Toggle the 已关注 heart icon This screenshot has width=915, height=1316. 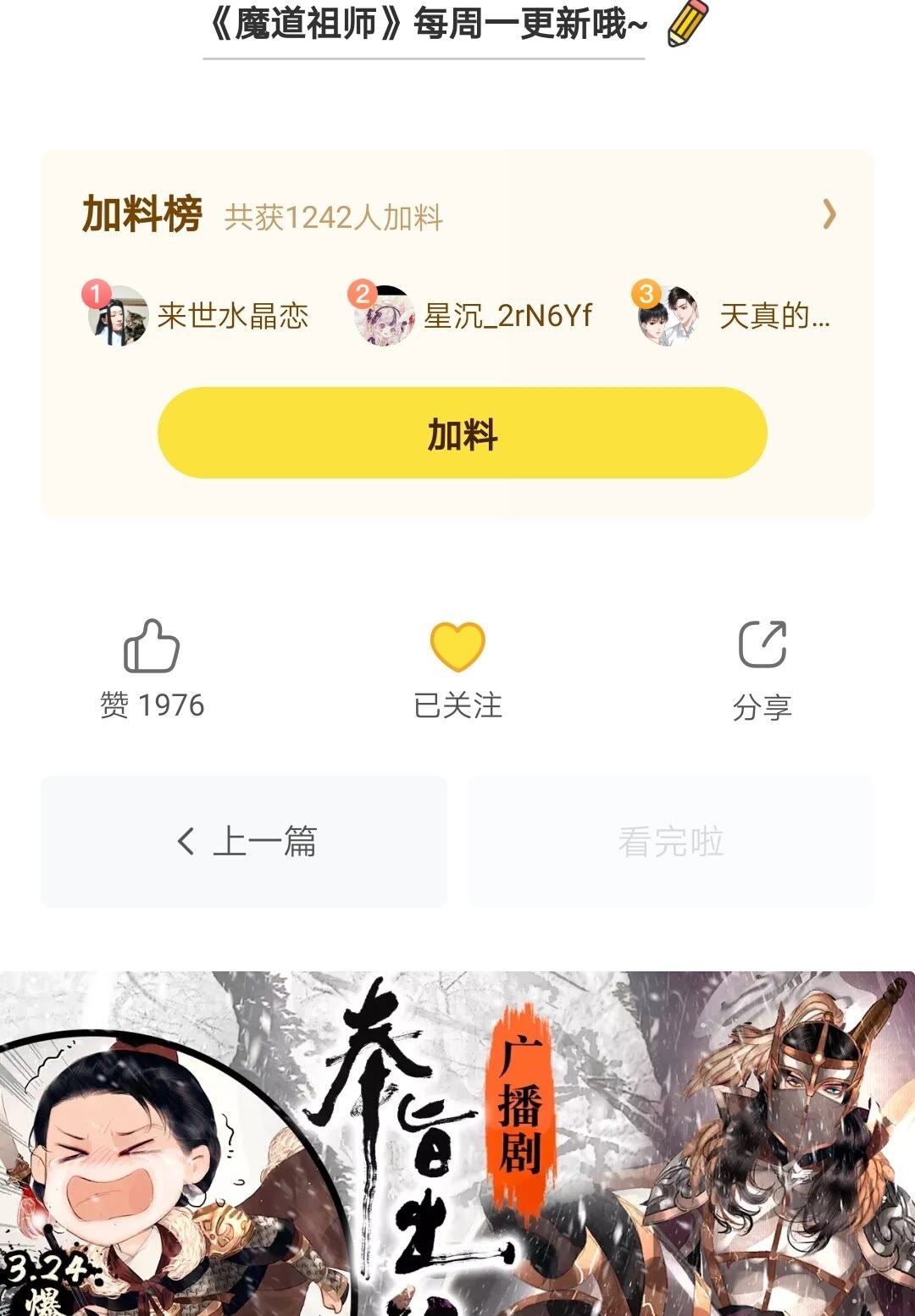tap(457, 646)
